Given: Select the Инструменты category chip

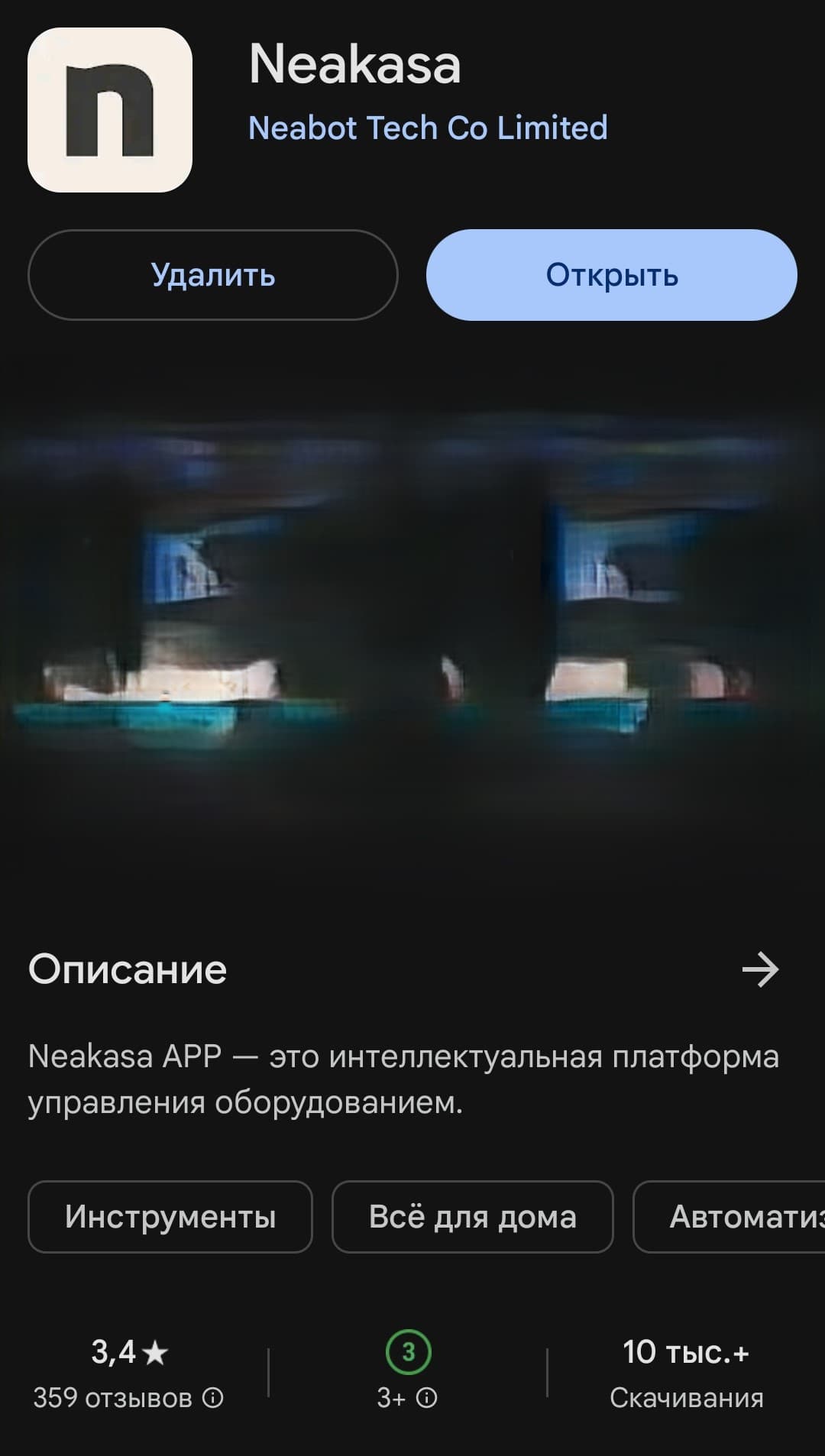Looking at the screenshot, I should 170,1217.
